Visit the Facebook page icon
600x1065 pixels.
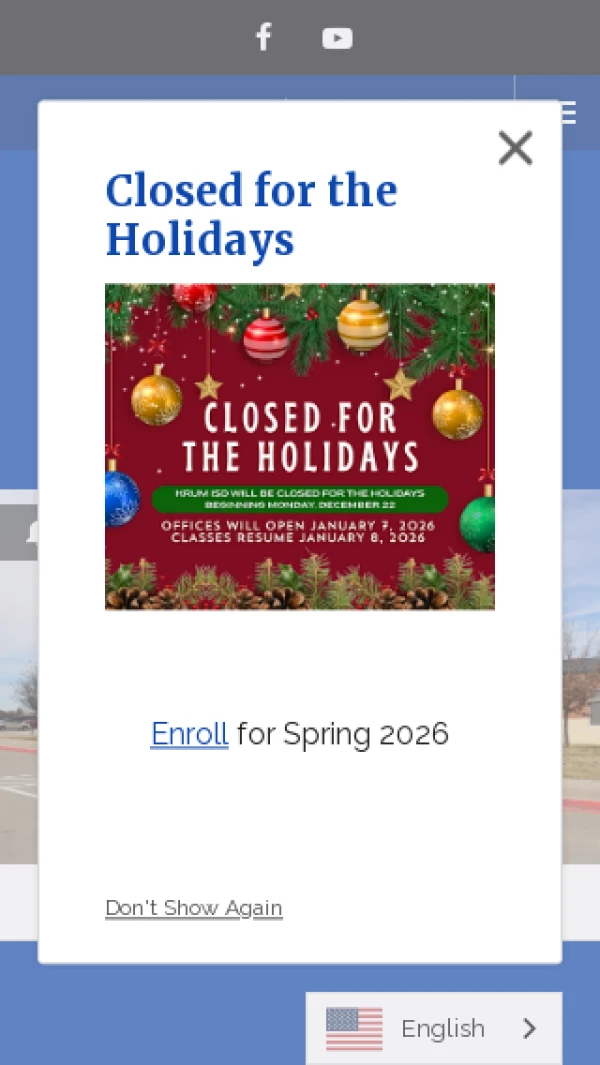[x=263, y=38]
